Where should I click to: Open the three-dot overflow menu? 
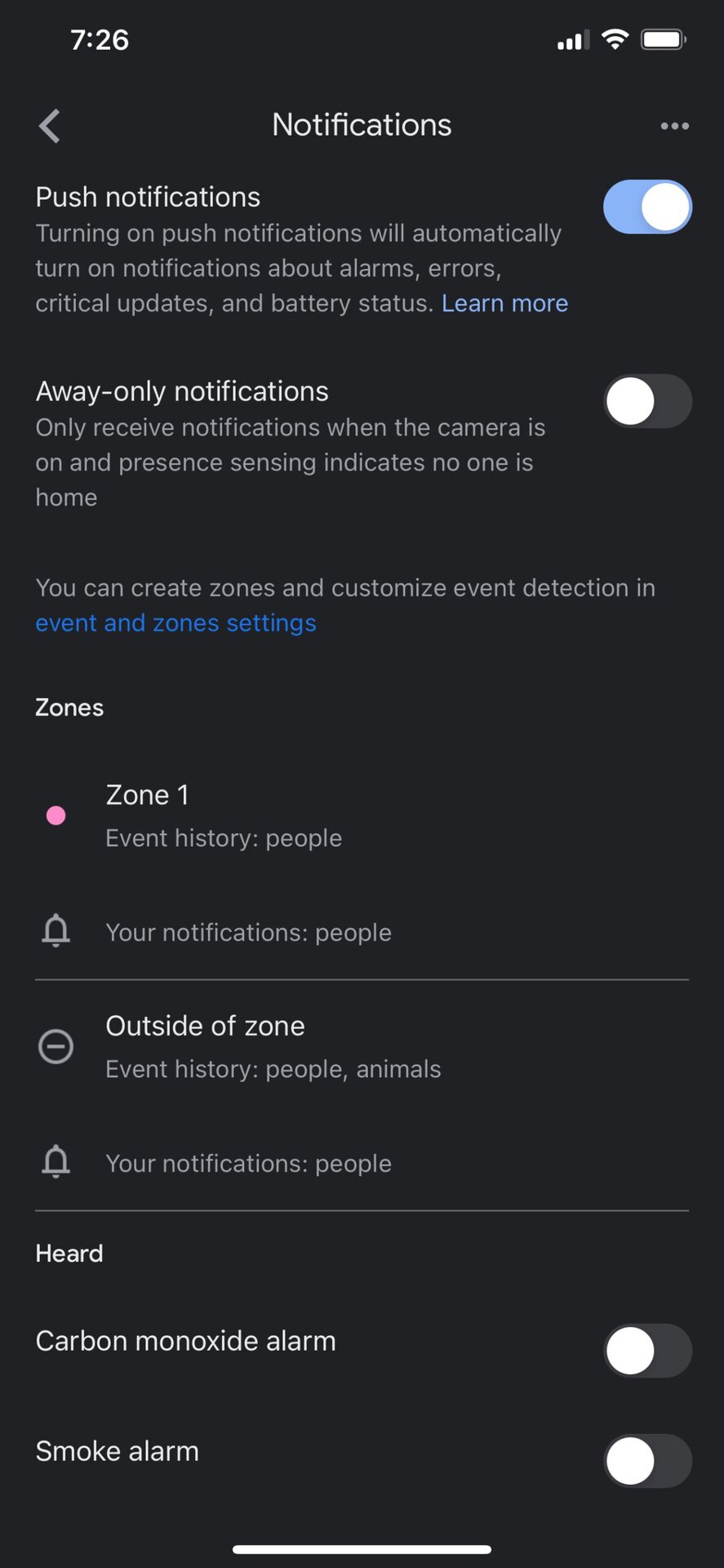pyautogui.click(x=674, y=126)
